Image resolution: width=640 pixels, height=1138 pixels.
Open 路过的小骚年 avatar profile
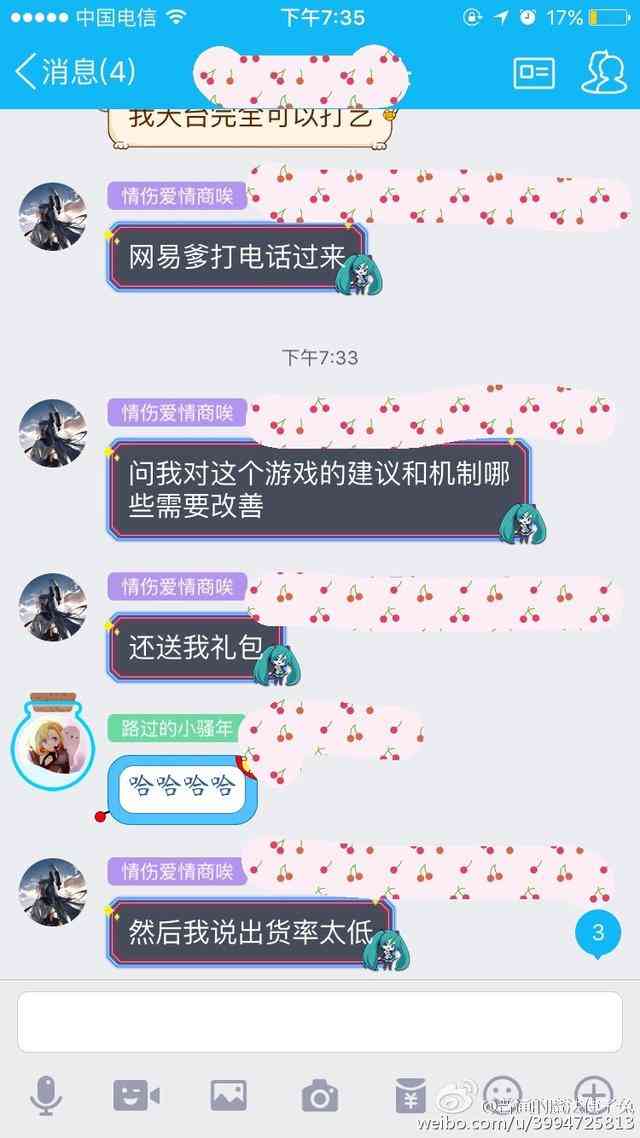[x=52, y=752]
